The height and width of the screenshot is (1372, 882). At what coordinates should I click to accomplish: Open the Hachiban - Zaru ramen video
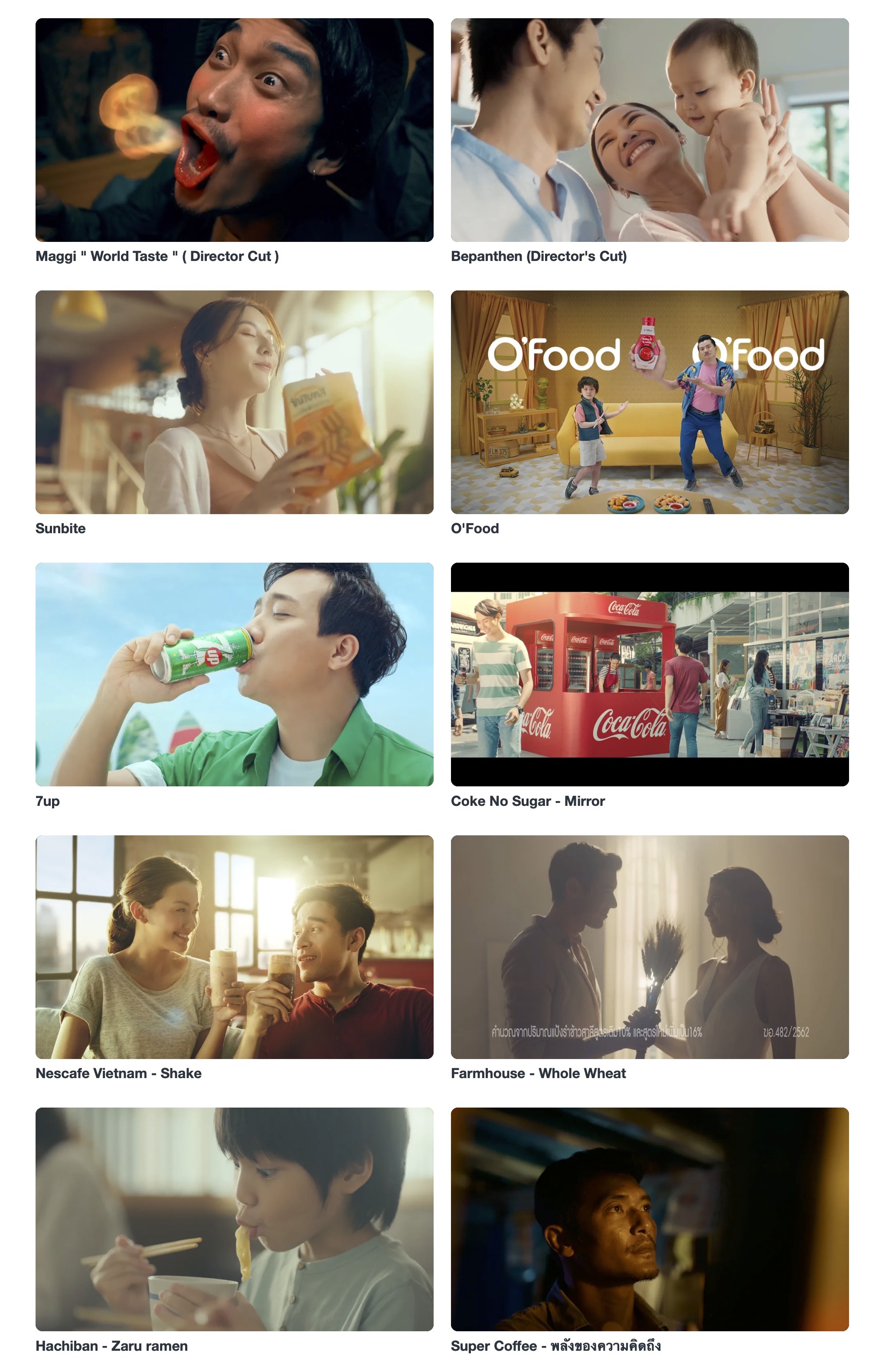[x=234, y=1219]
